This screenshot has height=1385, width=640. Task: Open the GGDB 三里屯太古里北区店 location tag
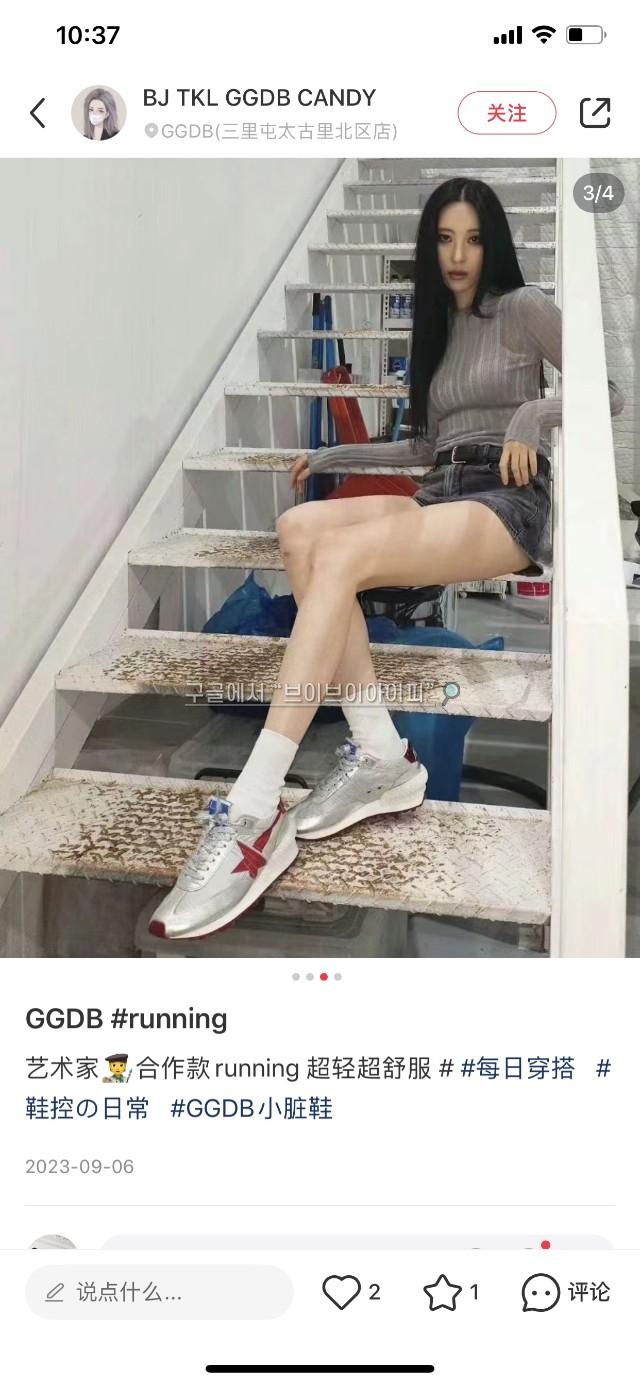(x=270, y=132)
